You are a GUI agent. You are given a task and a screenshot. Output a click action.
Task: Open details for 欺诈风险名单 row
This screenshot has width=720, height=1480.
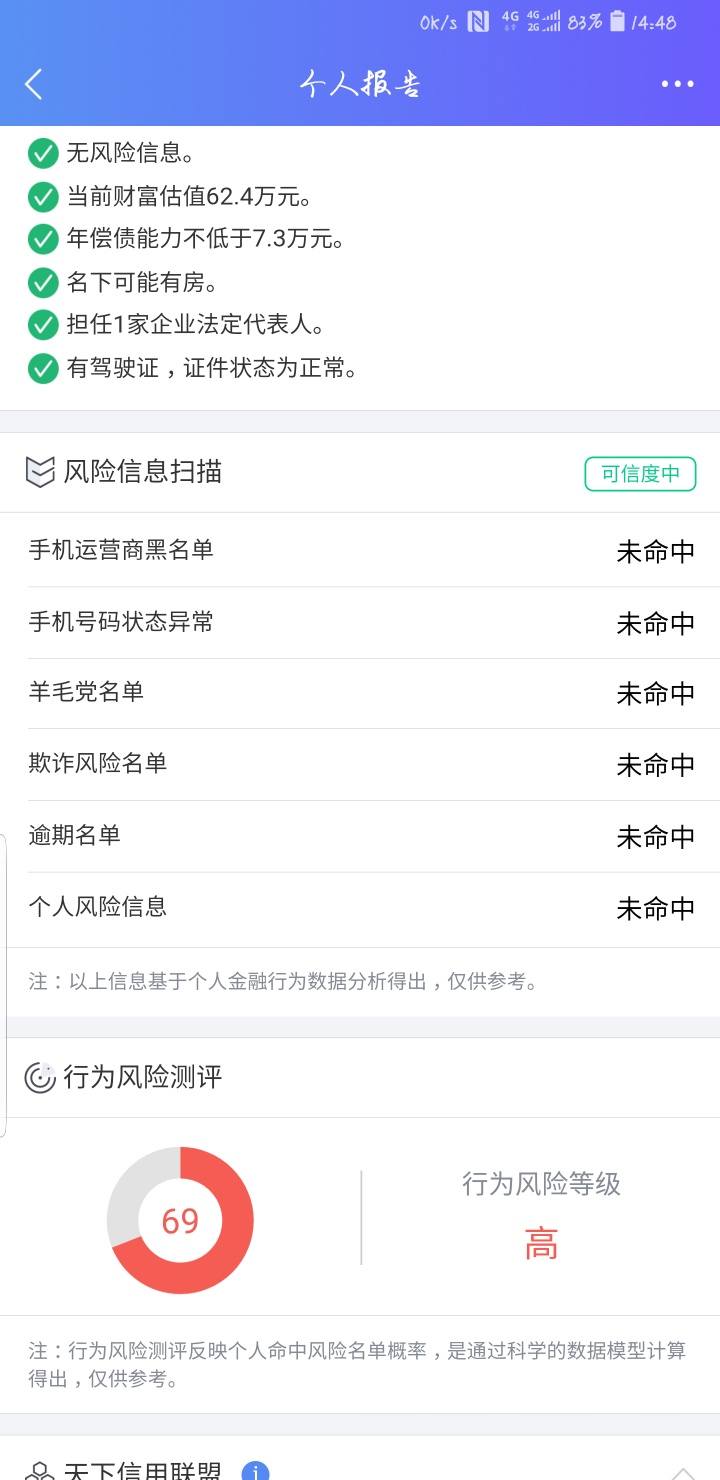pyautogui.click(x=360, y=764)
